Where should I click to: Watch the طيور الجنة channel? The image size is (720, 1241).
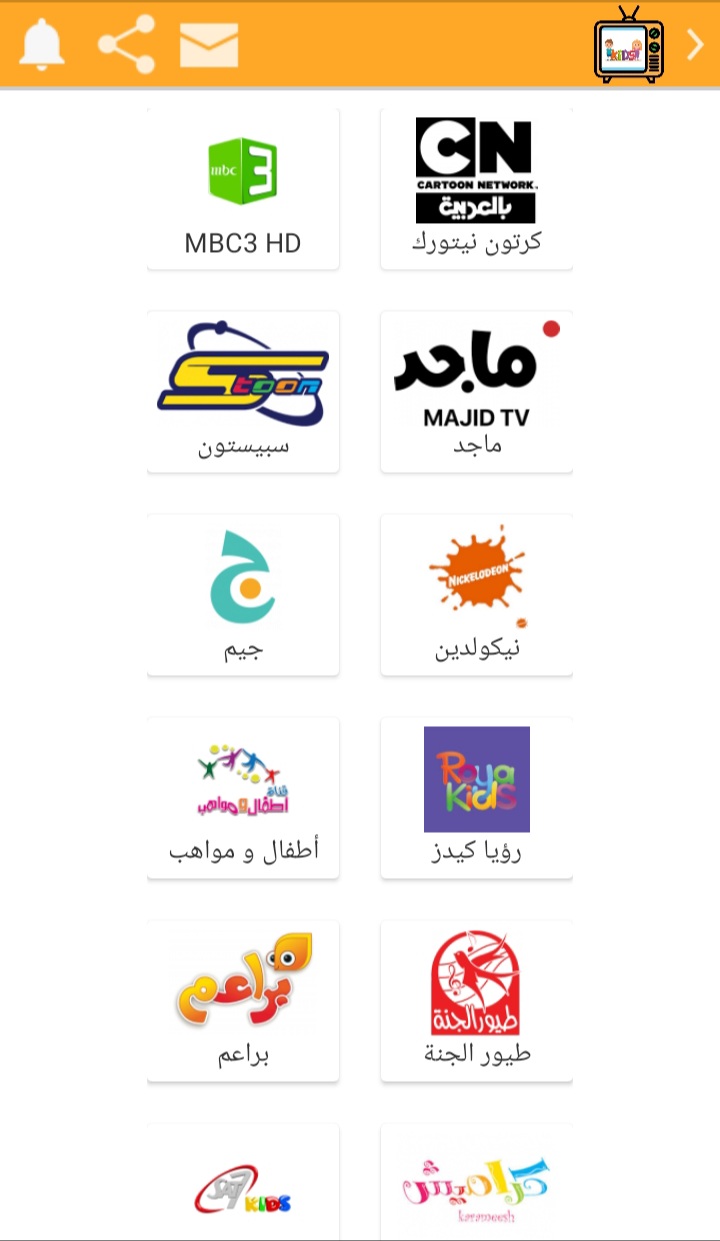click(476, 1001)
